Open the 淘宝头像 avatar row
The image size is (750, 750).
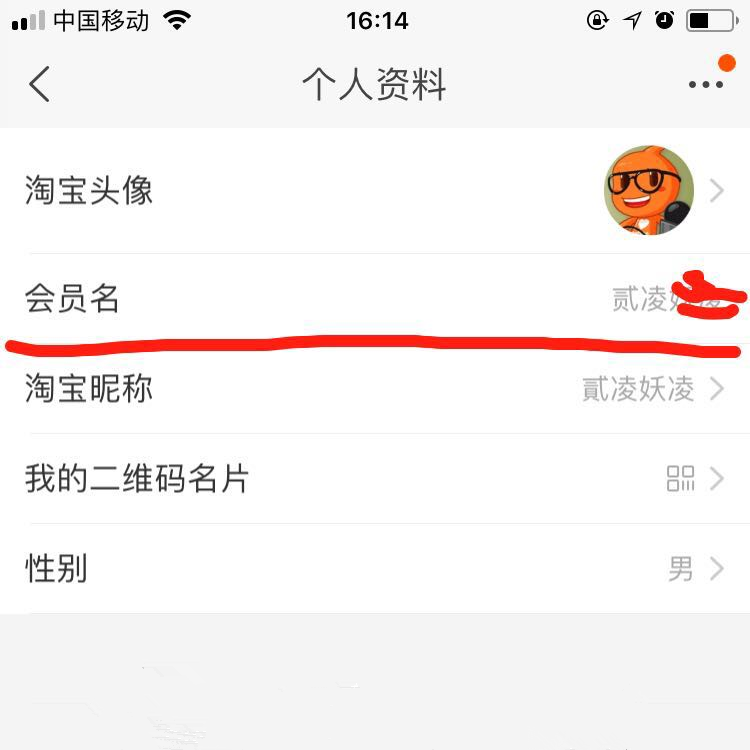pos(375,190)
